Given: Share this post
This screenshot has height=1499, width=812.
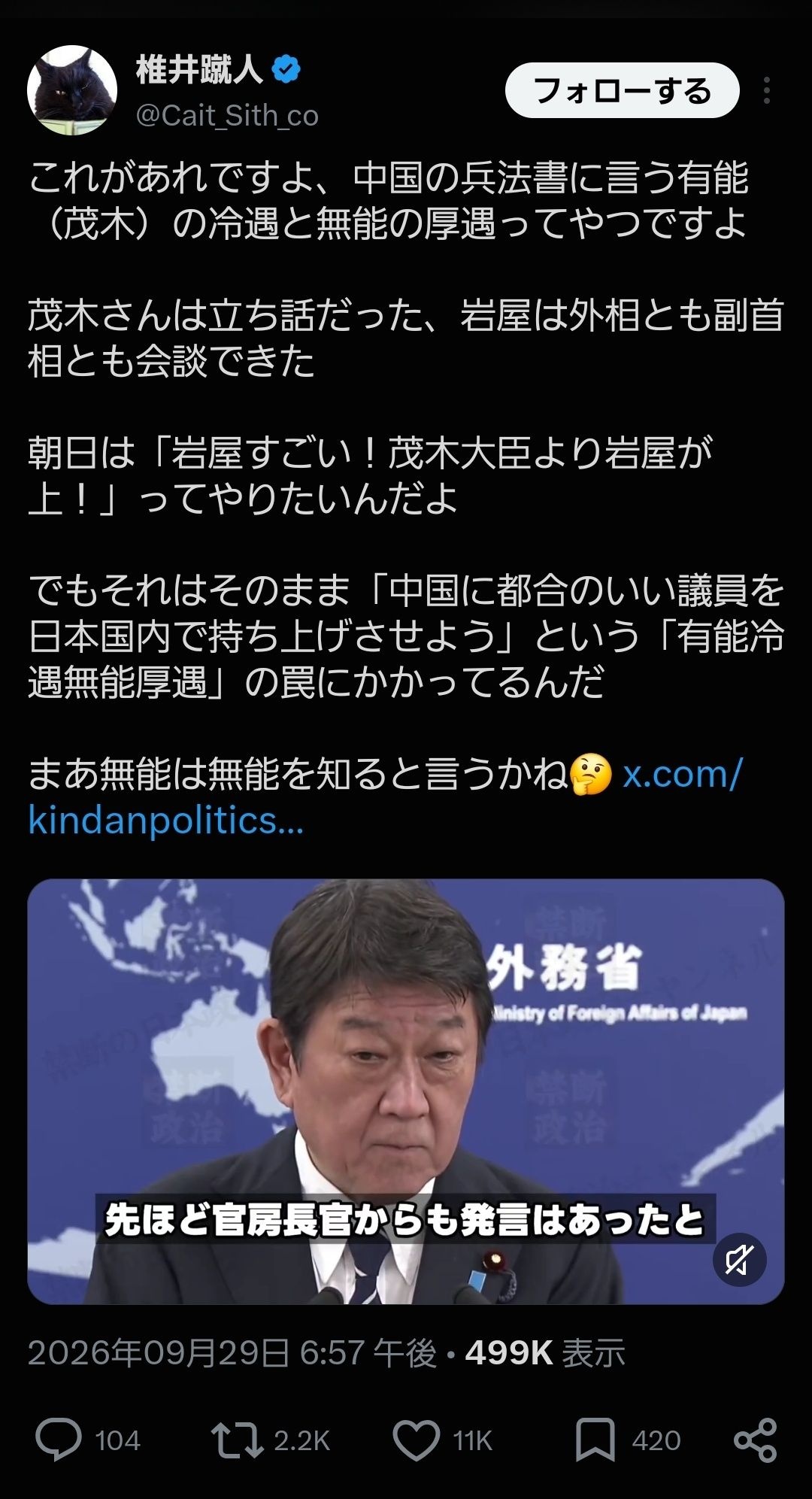Looking at the screenshot, I should pos(755,1440).
